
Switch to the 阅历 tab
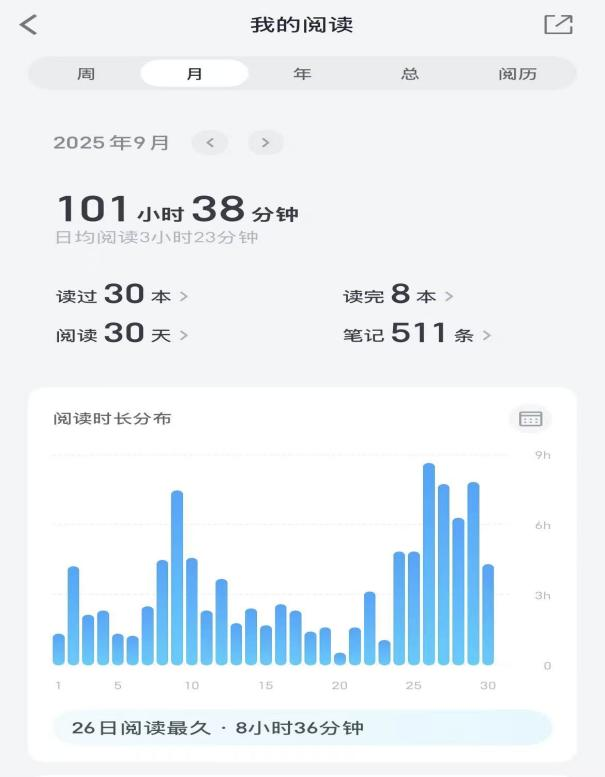517,74
